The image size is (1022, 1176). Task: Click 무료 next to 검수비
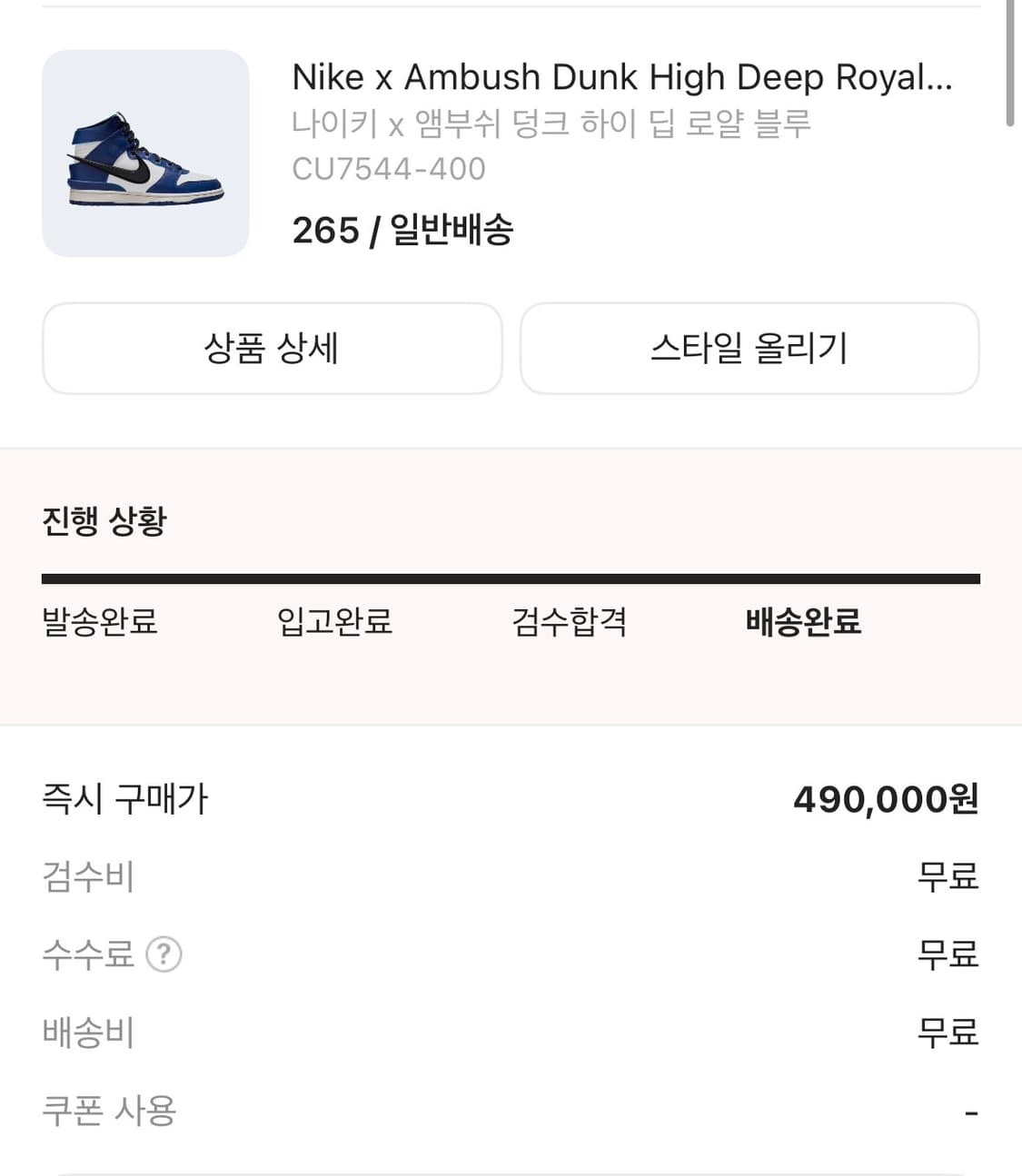[x=948, y=877]
